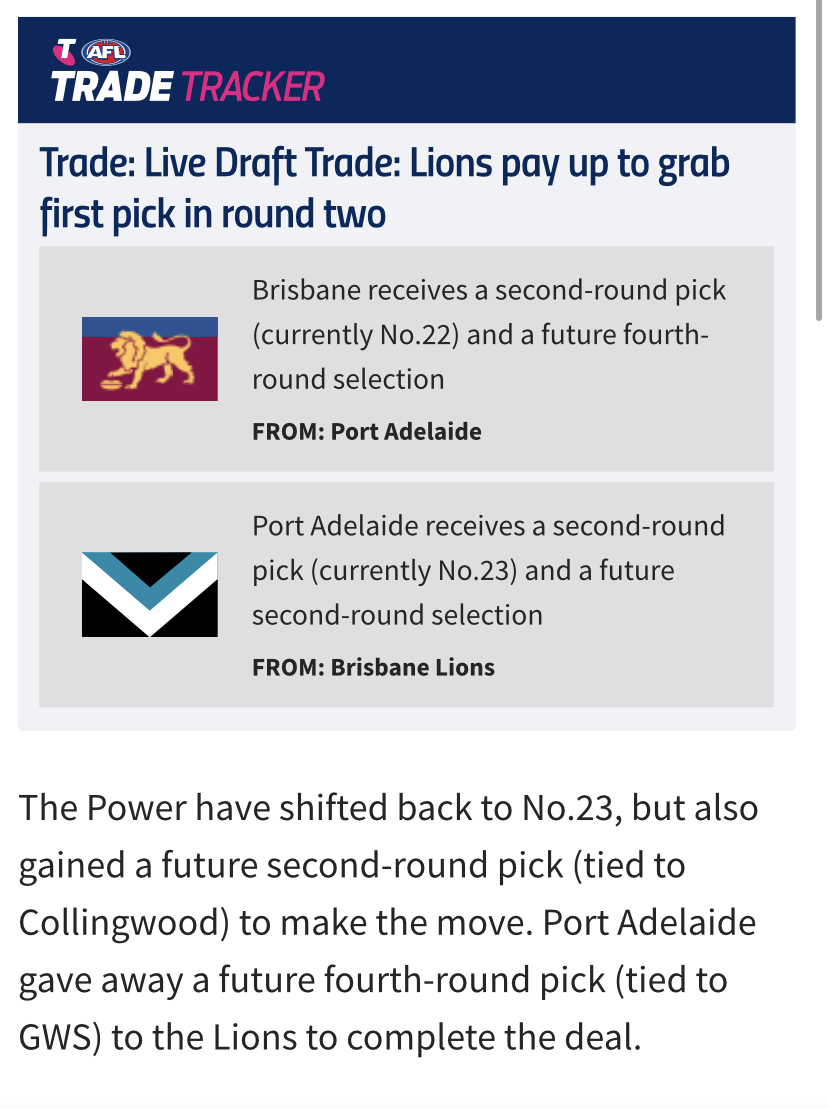Open the Lions pay up trade headline
This screenshot has width=828, height=1108.
384,188
